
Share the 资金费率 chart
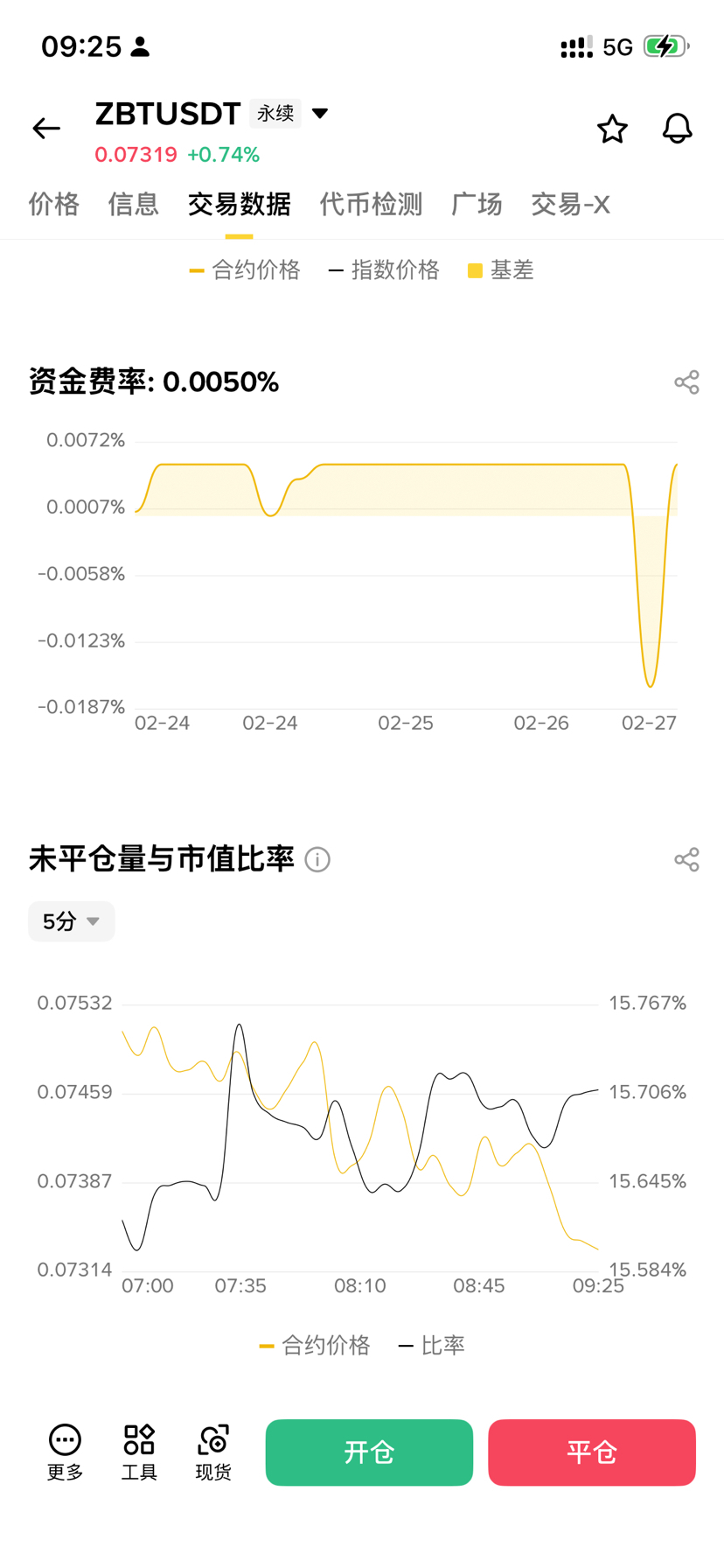[686, 382]
